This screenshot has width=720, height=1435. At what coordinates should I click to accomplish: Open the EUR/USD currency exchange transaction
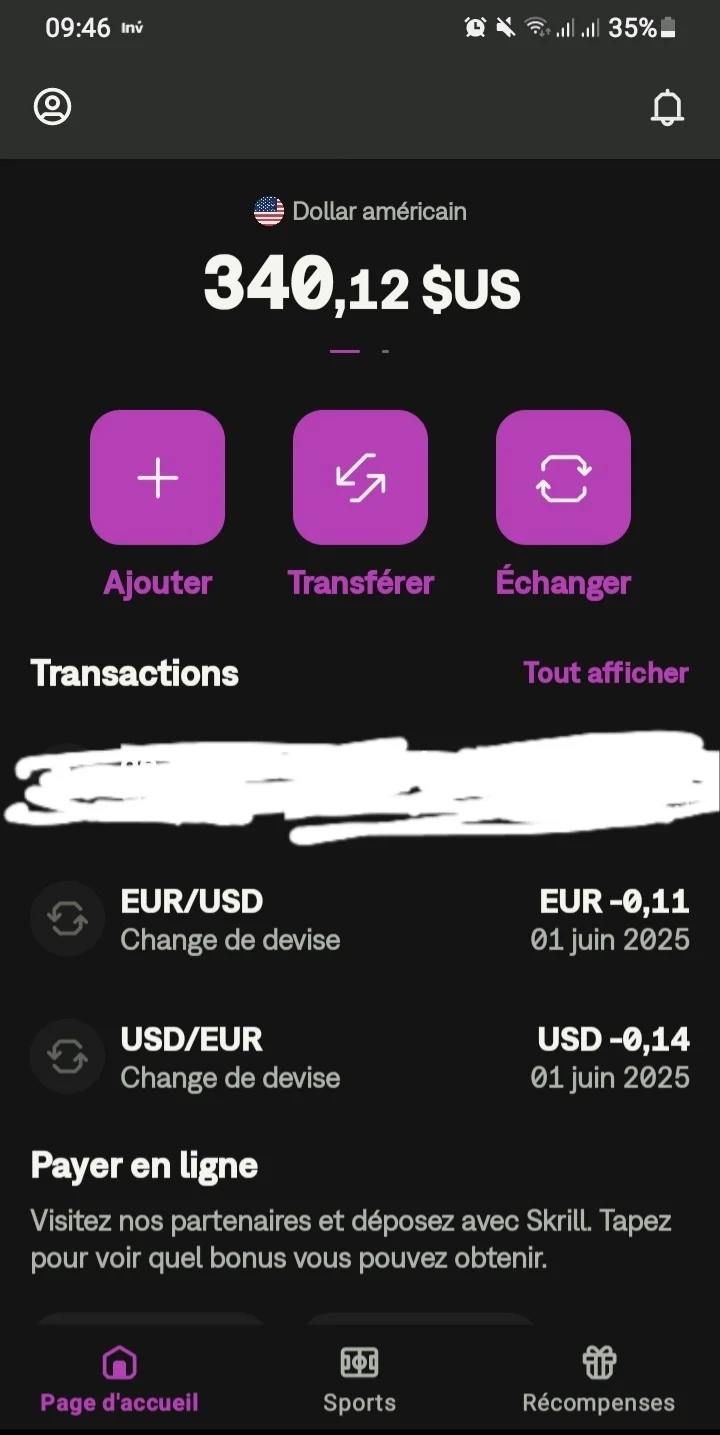[x=360, y=919]
